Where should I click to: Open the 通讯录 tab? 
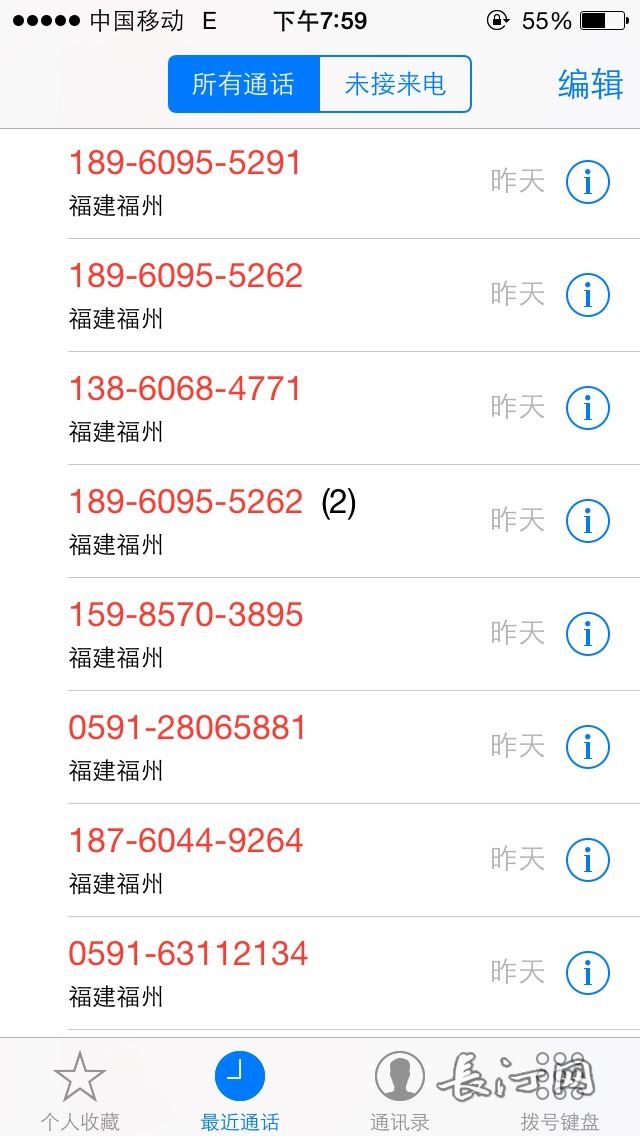coord(400,1090)
